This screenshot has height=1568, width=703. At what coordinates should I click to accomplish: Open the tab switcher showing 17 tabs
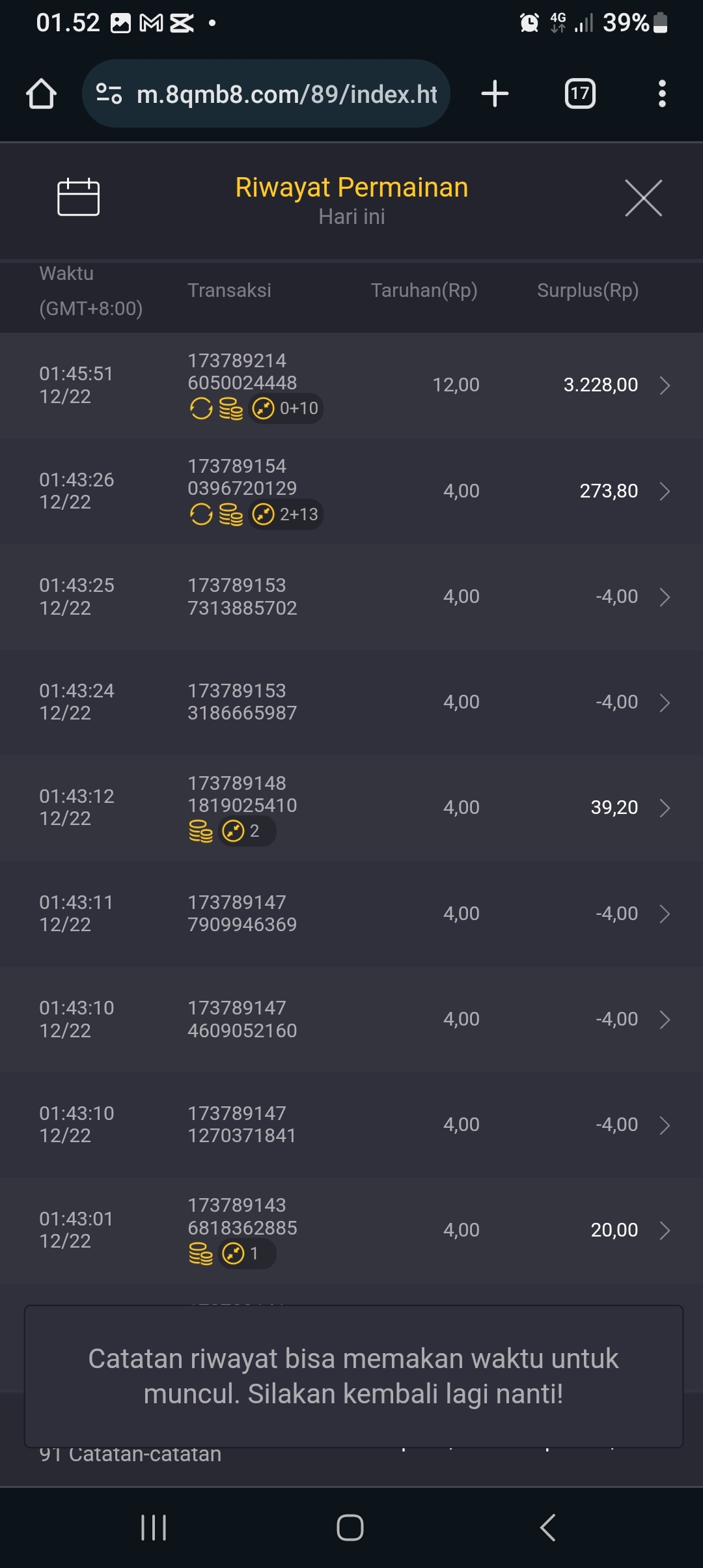point(579,94)
